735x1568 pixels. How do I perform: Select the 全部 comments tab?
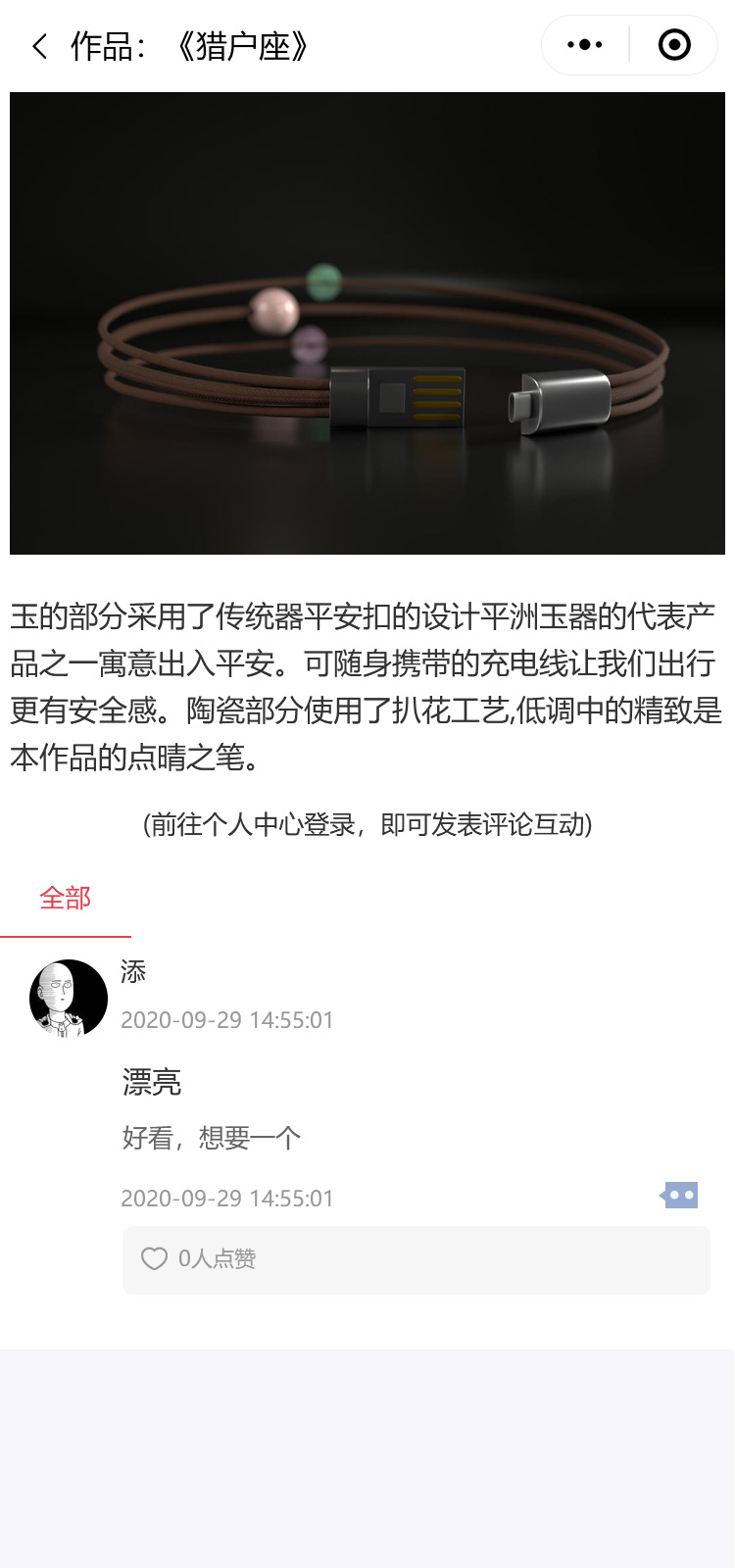[65, 898]
